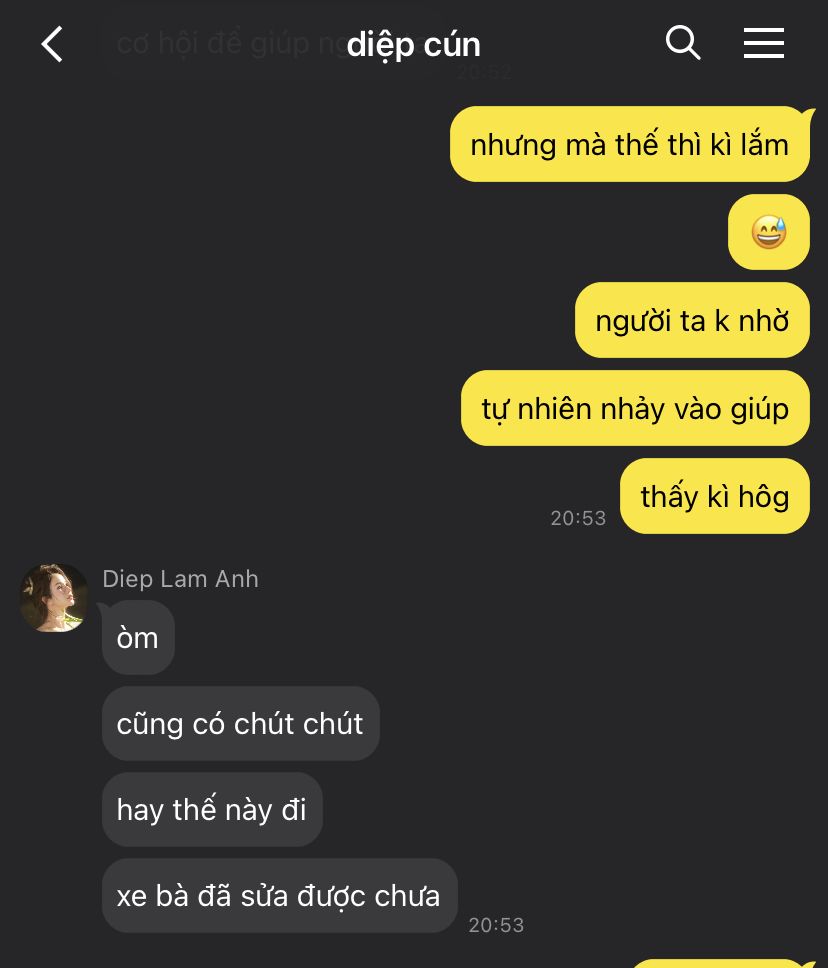The width and height of the screenshot is (828, 968).
Task: Go back from the diệp cún chat
Action: (x=52, y=44)
